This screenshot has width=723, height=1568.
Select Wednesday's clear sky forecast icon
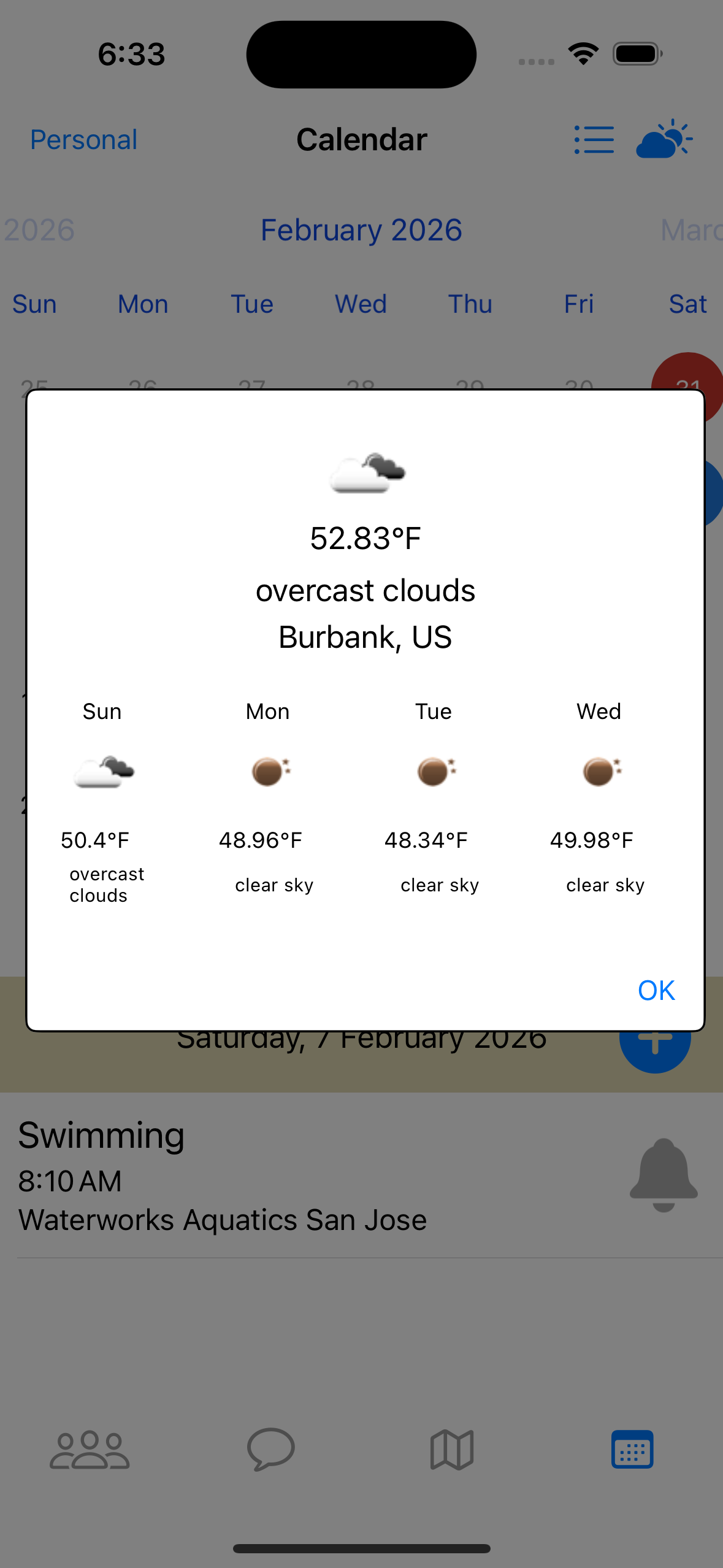[599, 772]
